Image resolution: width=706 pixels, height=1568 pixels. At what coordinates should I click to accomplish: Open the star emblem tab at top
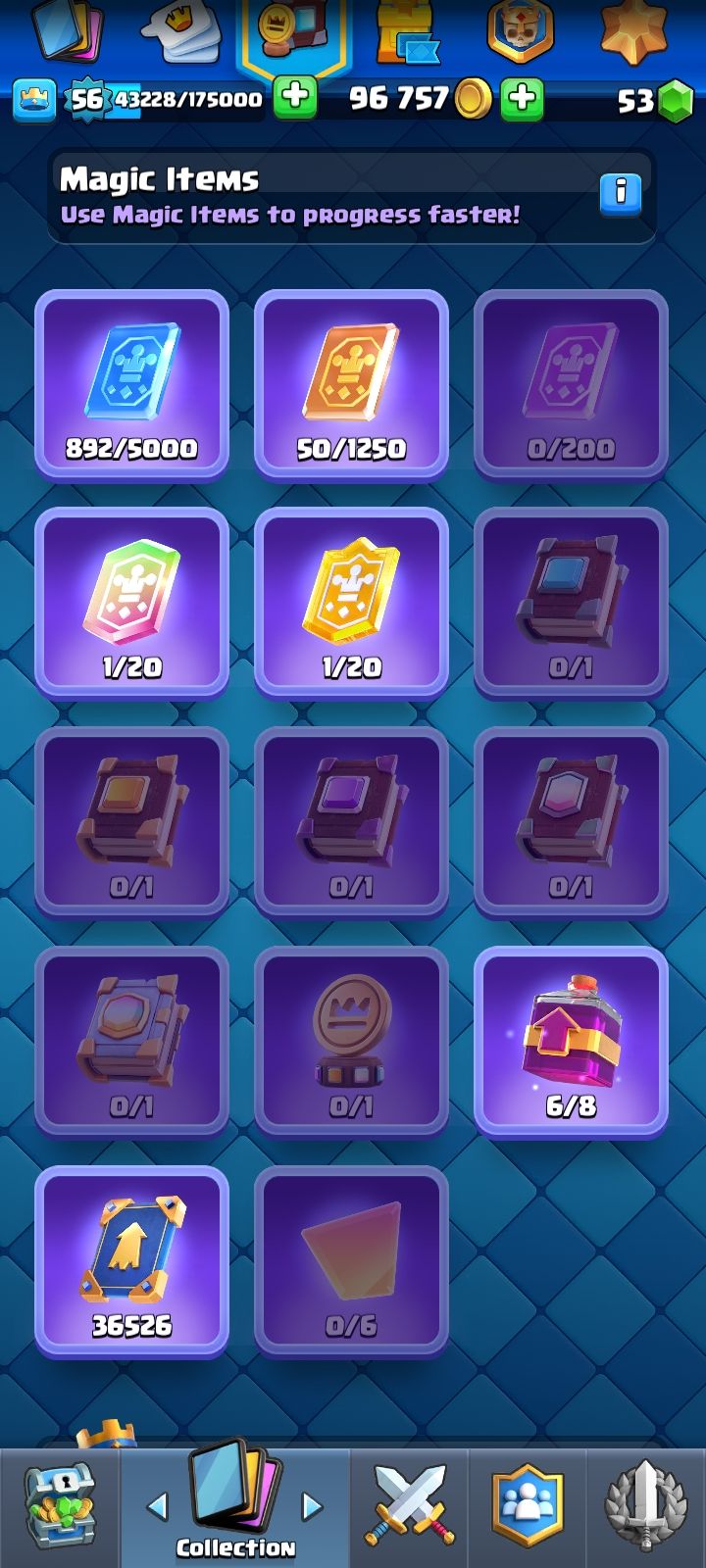632,31
